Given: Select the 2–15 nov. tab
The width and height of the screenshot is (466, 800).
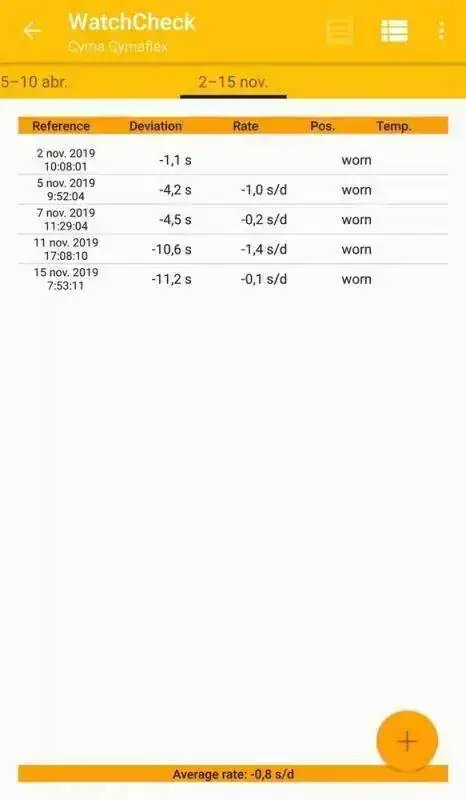Looking at the screenshot, I should tap(233, 82).
